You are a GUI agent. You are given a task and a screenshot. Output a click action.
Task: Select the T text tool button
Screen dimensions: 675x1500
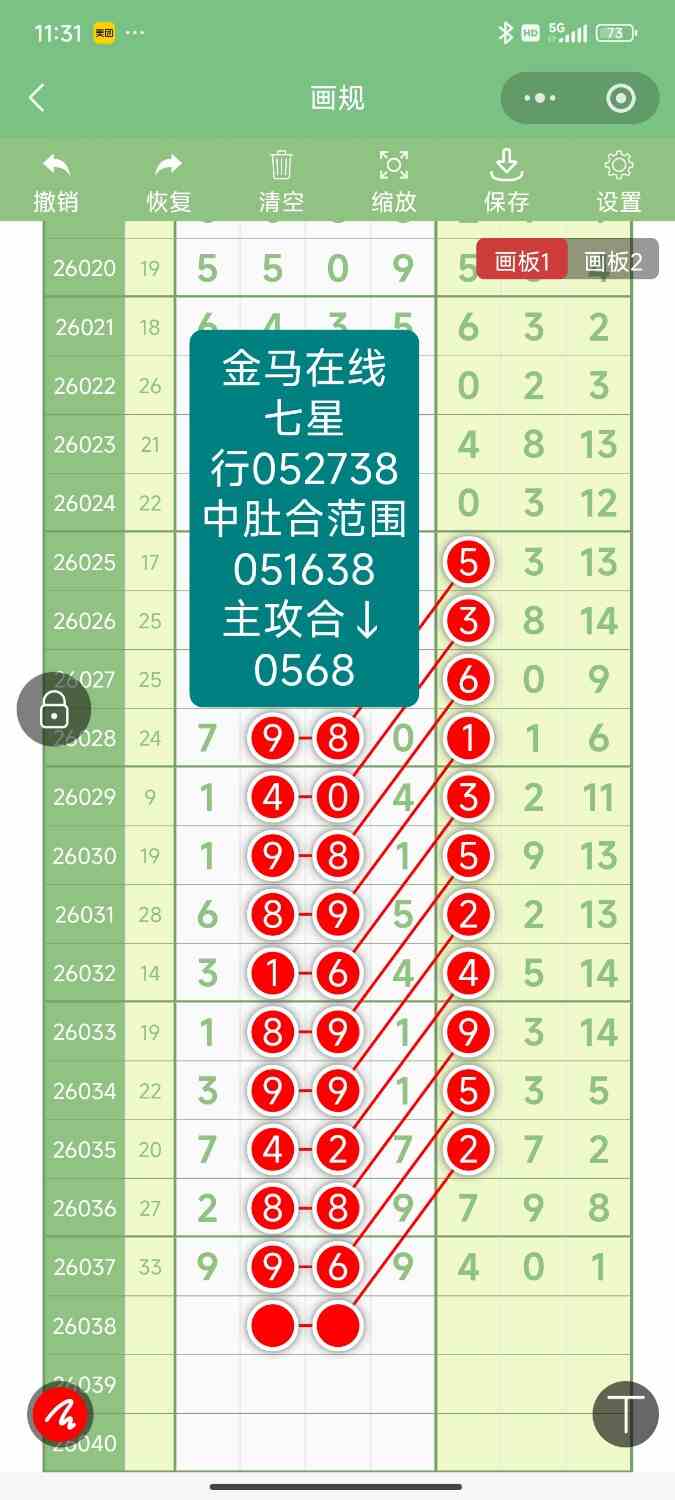(x=625, y=1414)
